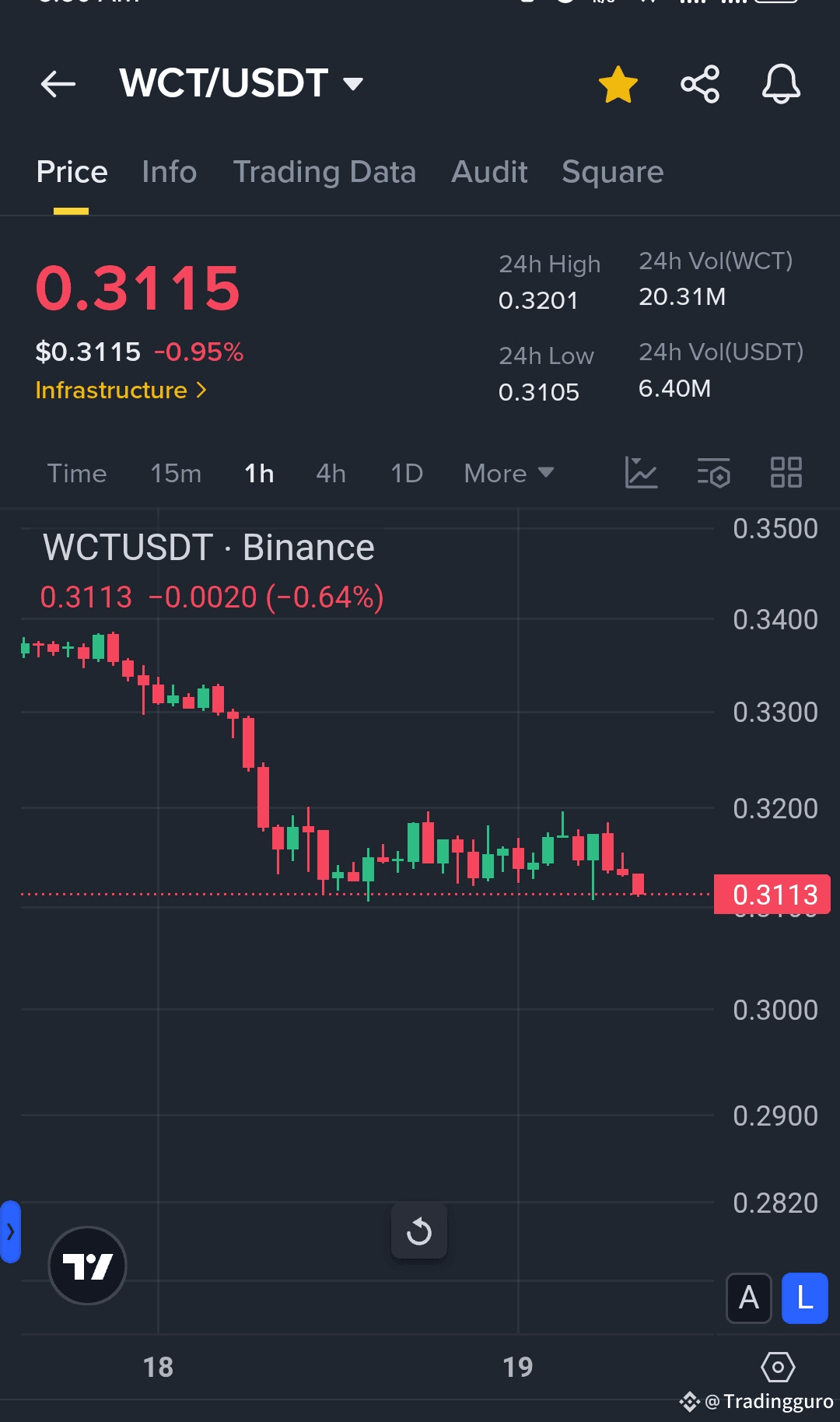Open the grid layout icon
This screenshot has width=840, height=1422.
tap(786, 472)
